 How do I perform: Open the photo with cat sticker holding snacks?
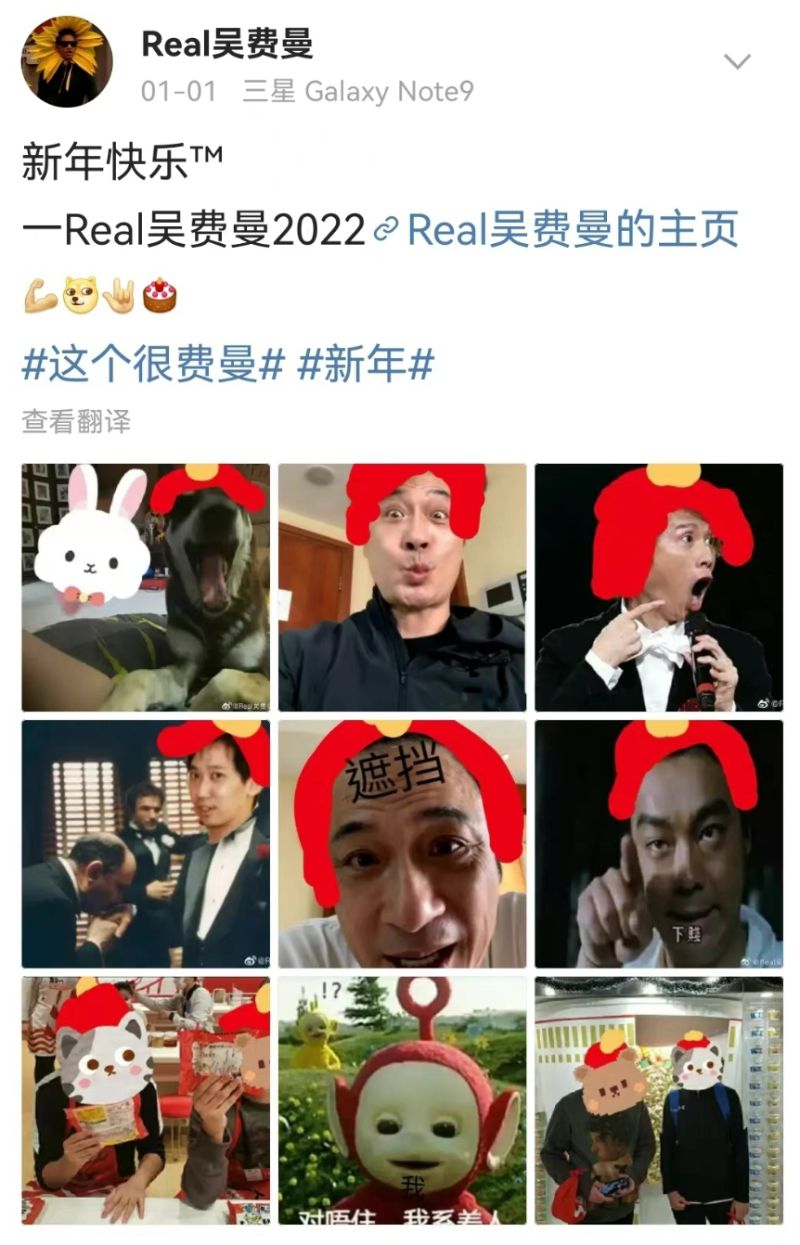146,1100
